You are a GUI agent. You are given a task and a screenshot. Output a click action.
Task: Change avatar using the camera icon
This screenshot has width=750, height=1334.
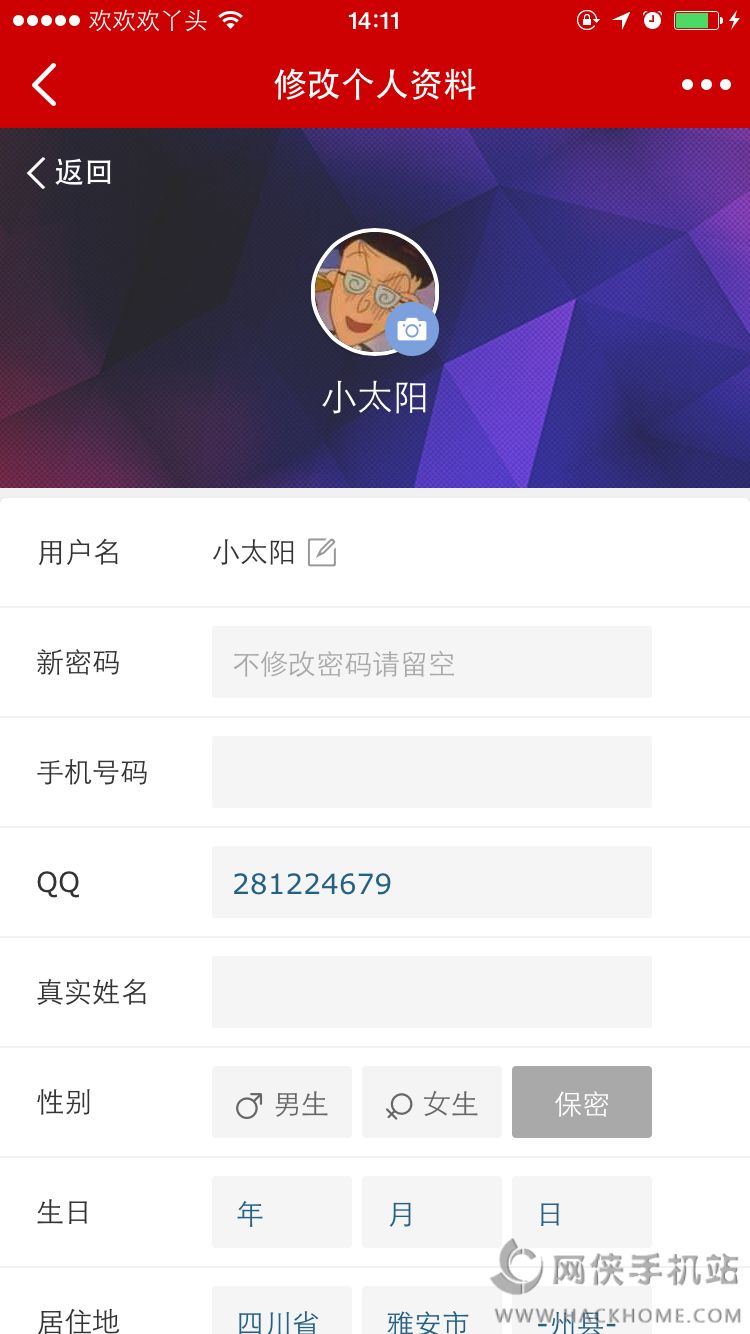click(411, 330)
